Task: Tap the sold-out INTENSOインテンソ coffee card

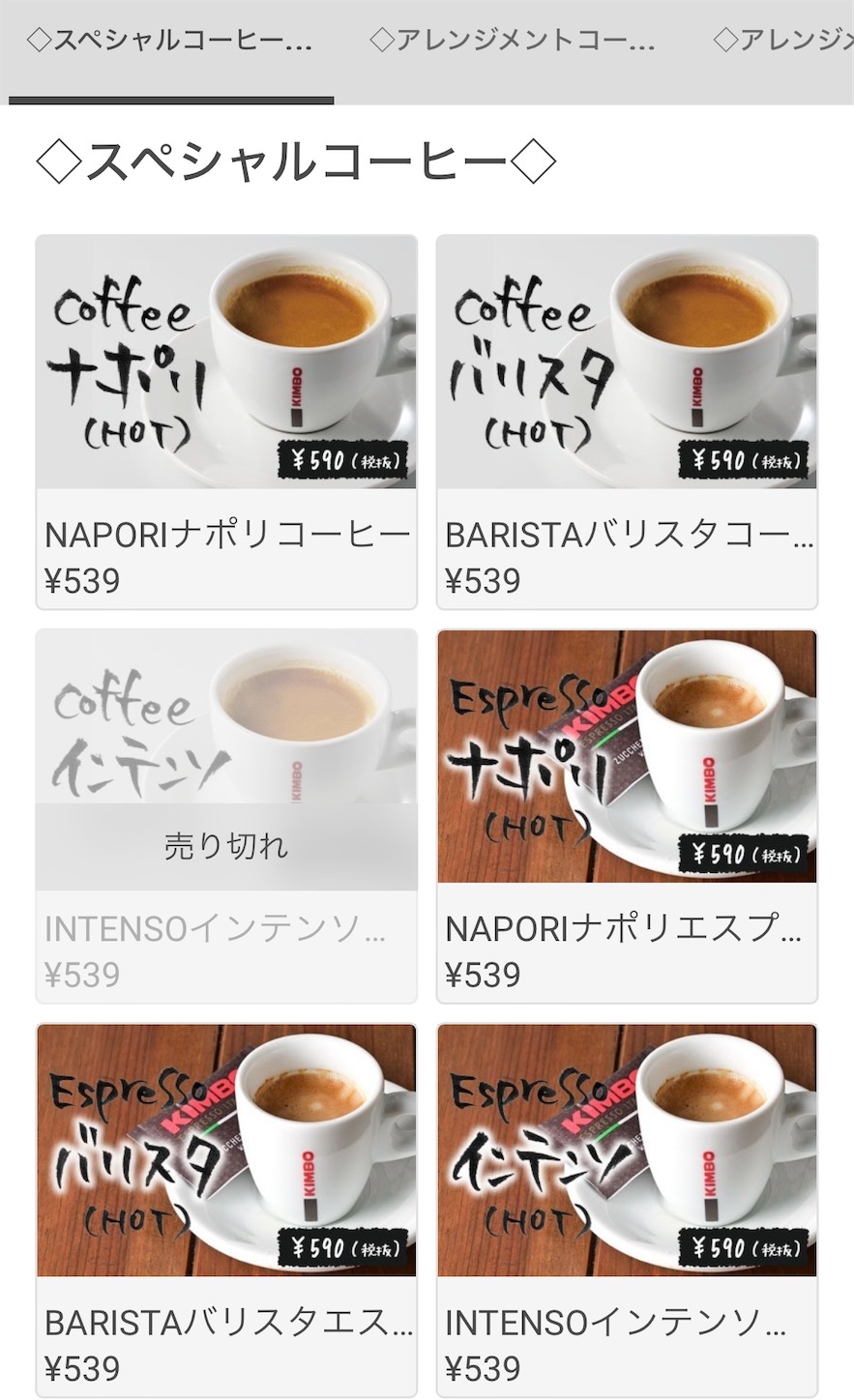Action: pos(226,817)
